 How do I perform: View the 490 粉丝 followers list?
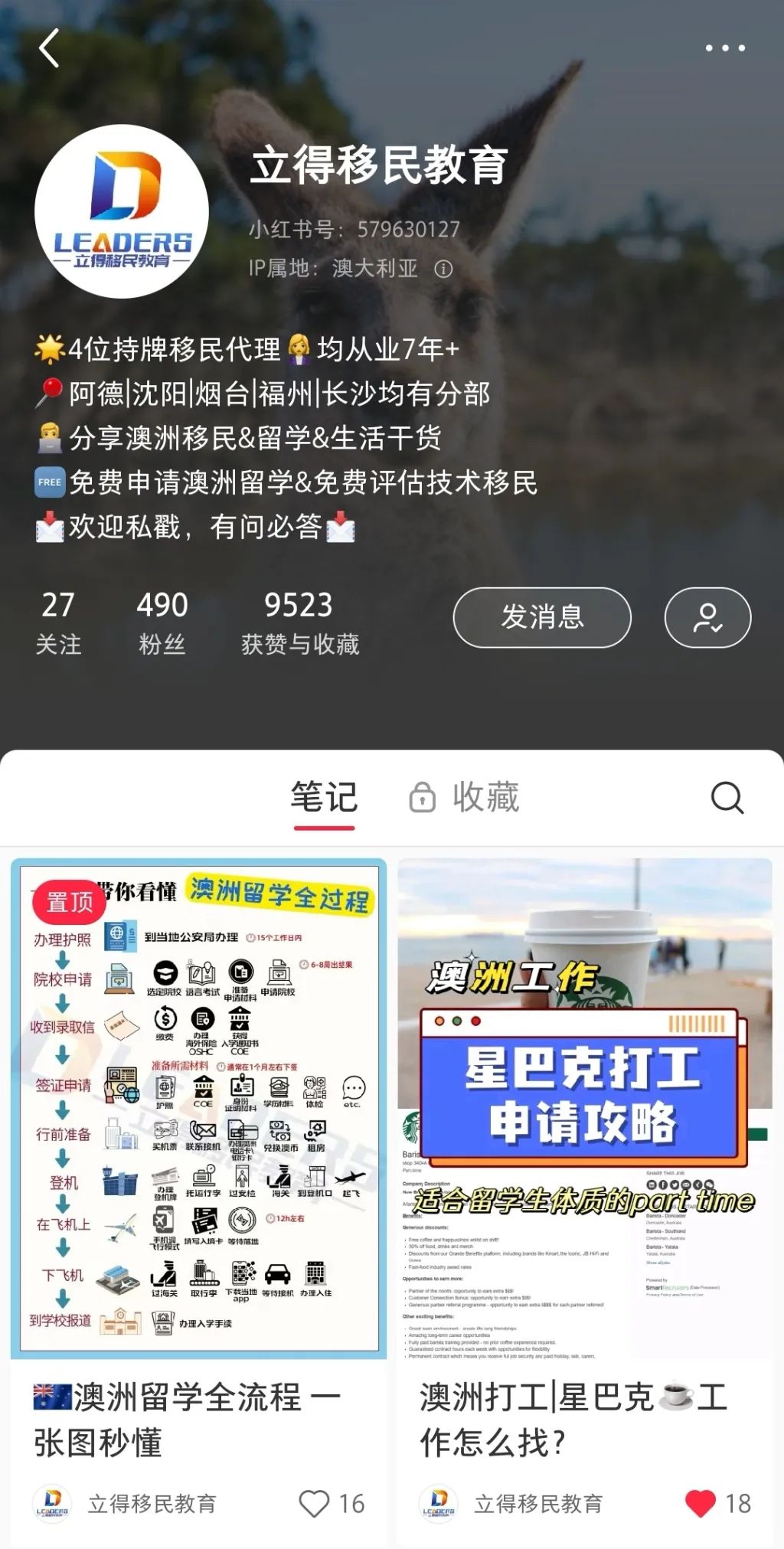pyautogui.click(x=162, y=623)
